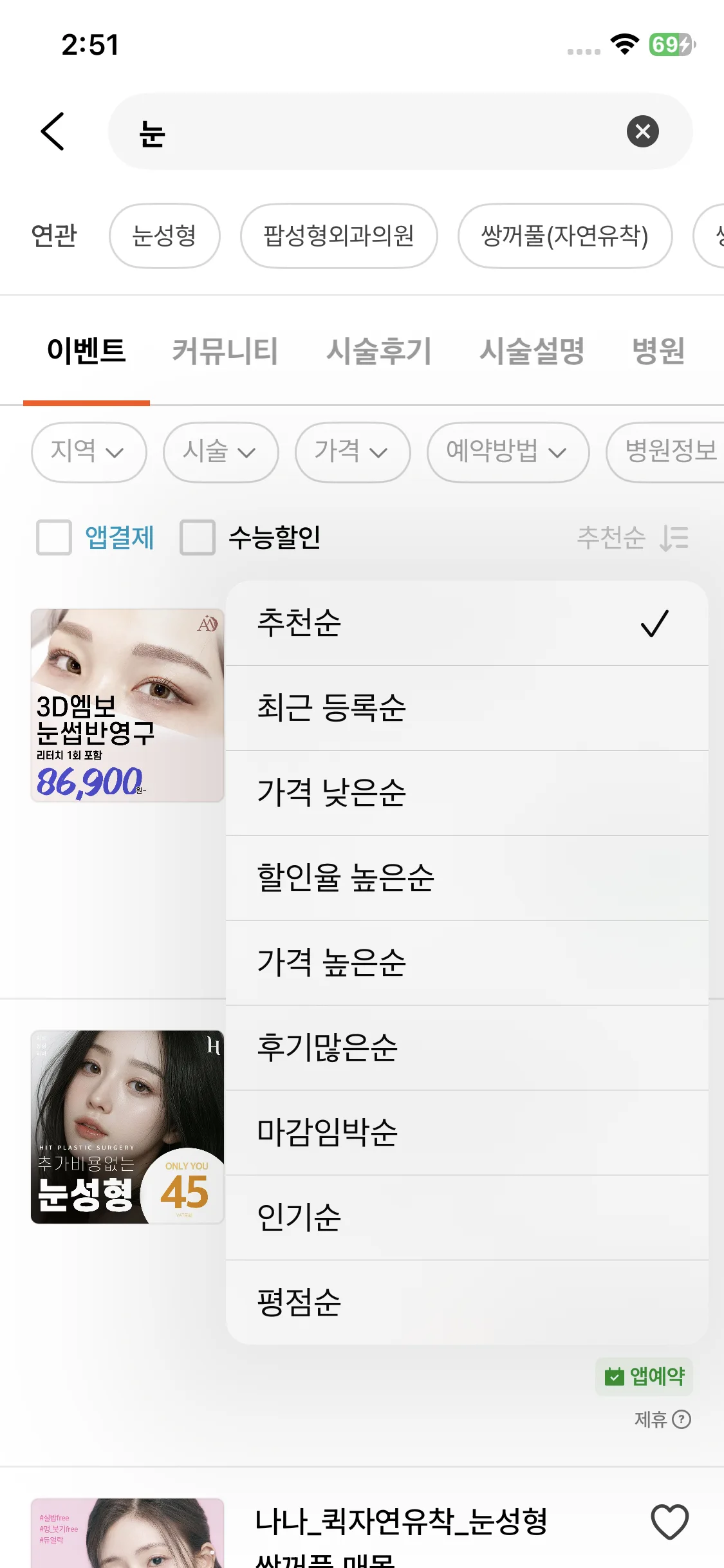Select the 팝성형외과의원 related chip
Screen dimensions: 724x1568
[339, 236]
